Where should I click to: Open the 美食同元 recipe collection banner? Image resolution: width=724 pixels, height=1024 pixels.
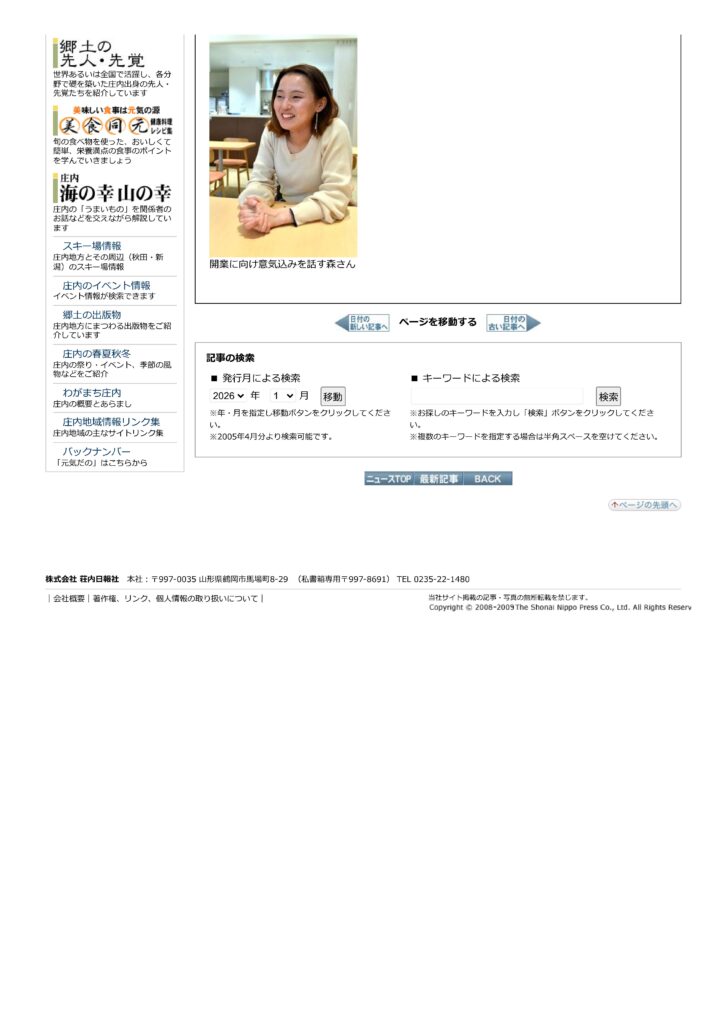click(x=113, y=122)
